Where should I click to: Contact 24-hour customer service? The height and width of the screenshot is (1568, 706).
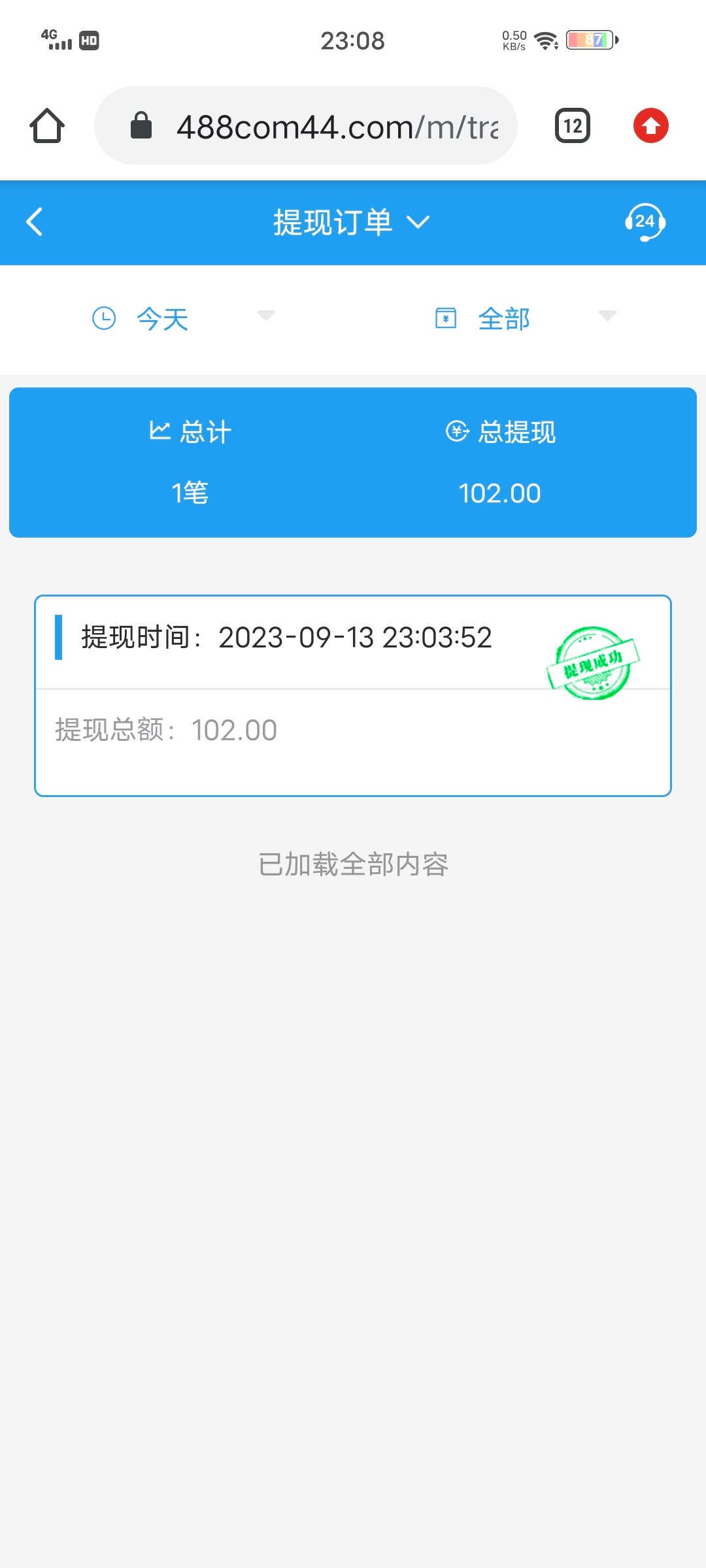[645, 222]
